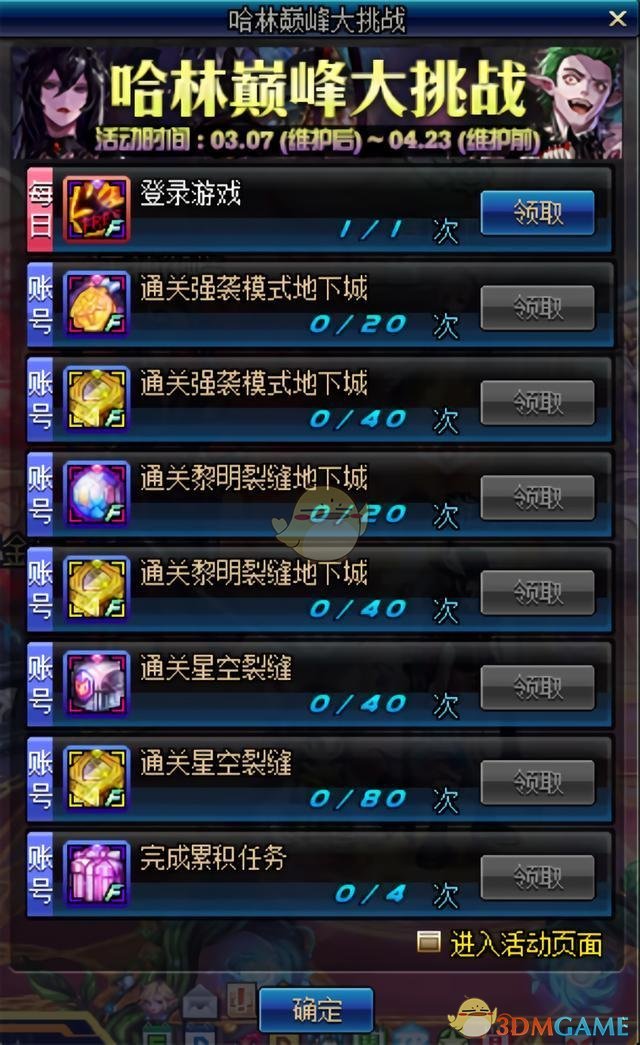Screen dimensions: 640x1045
Task: View reward icon for 通关星空裂缝 0/40
Action: click(97, 685)
